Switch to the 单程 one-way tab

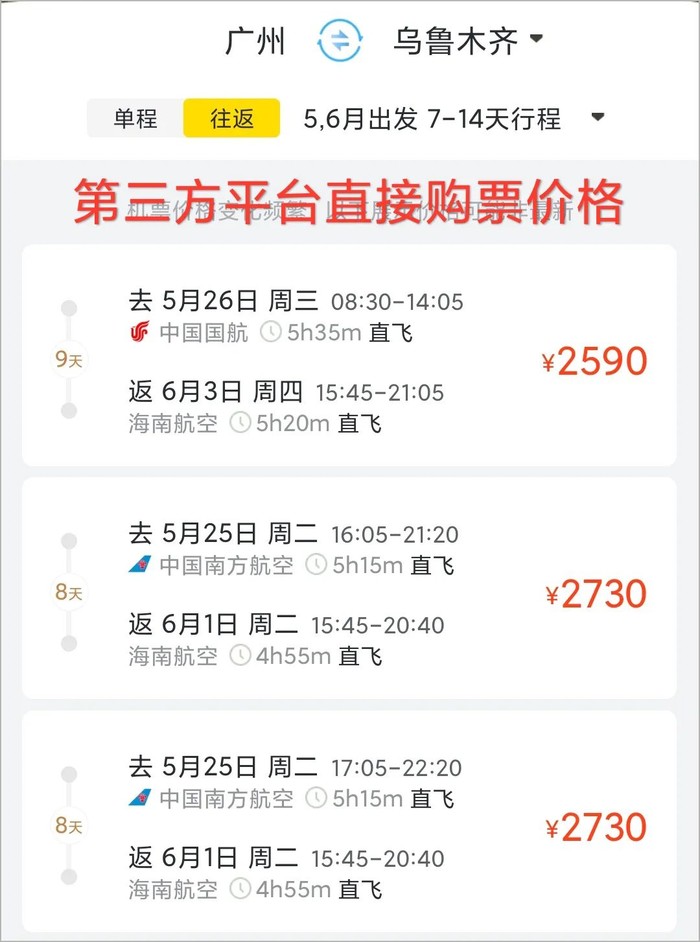[x=136, y=118]
